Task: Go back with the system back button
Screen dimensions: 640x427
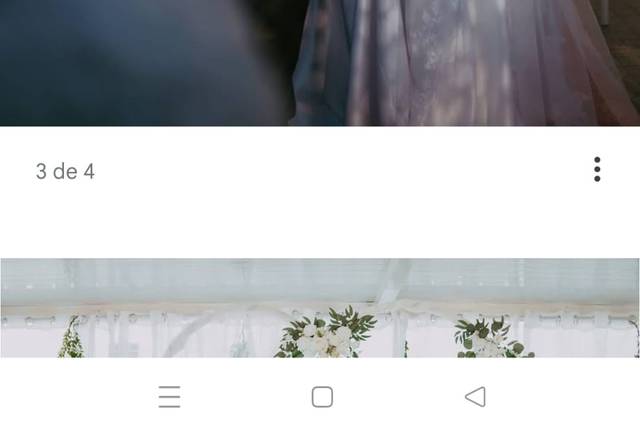Action: (475, 397)
